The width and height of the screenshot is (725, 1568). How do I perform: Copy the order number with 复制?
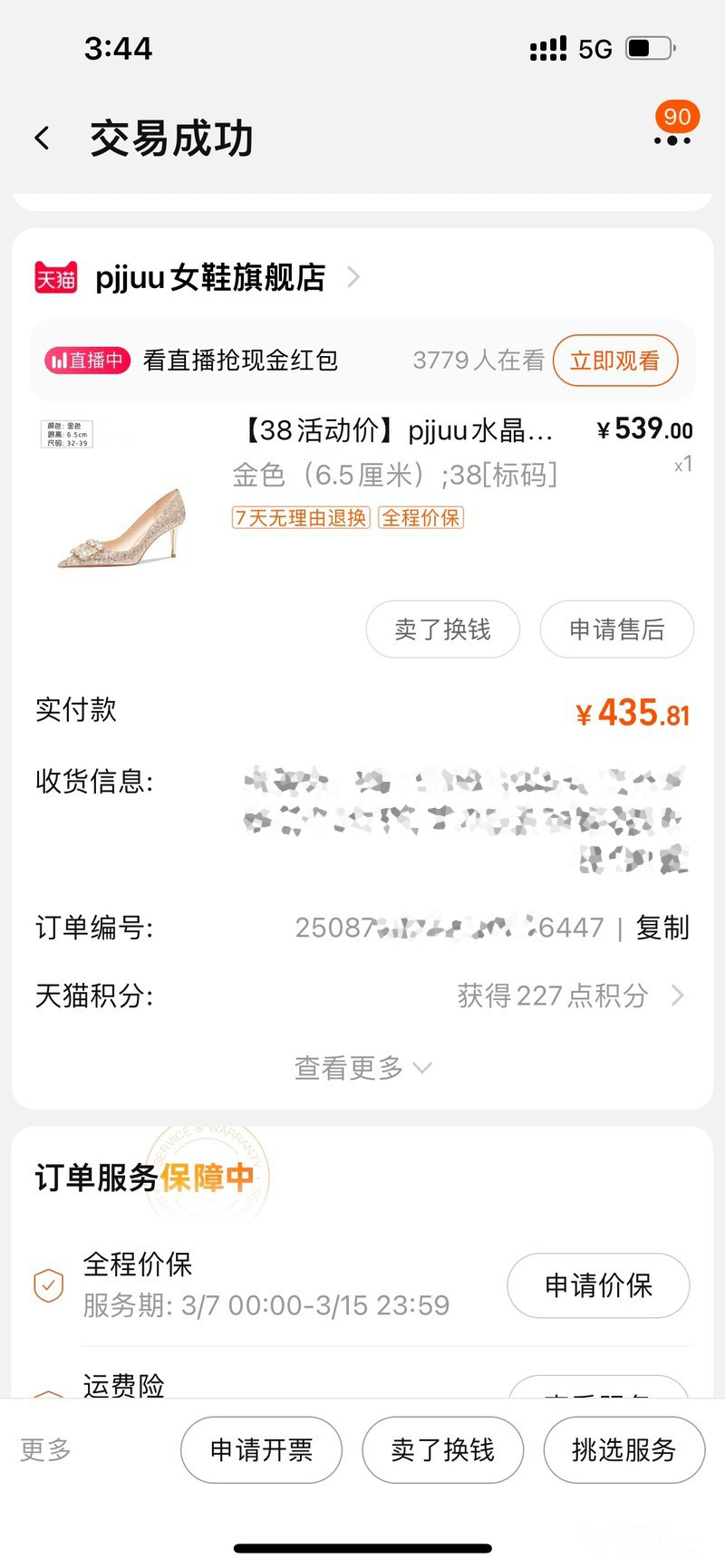(662, 928)
